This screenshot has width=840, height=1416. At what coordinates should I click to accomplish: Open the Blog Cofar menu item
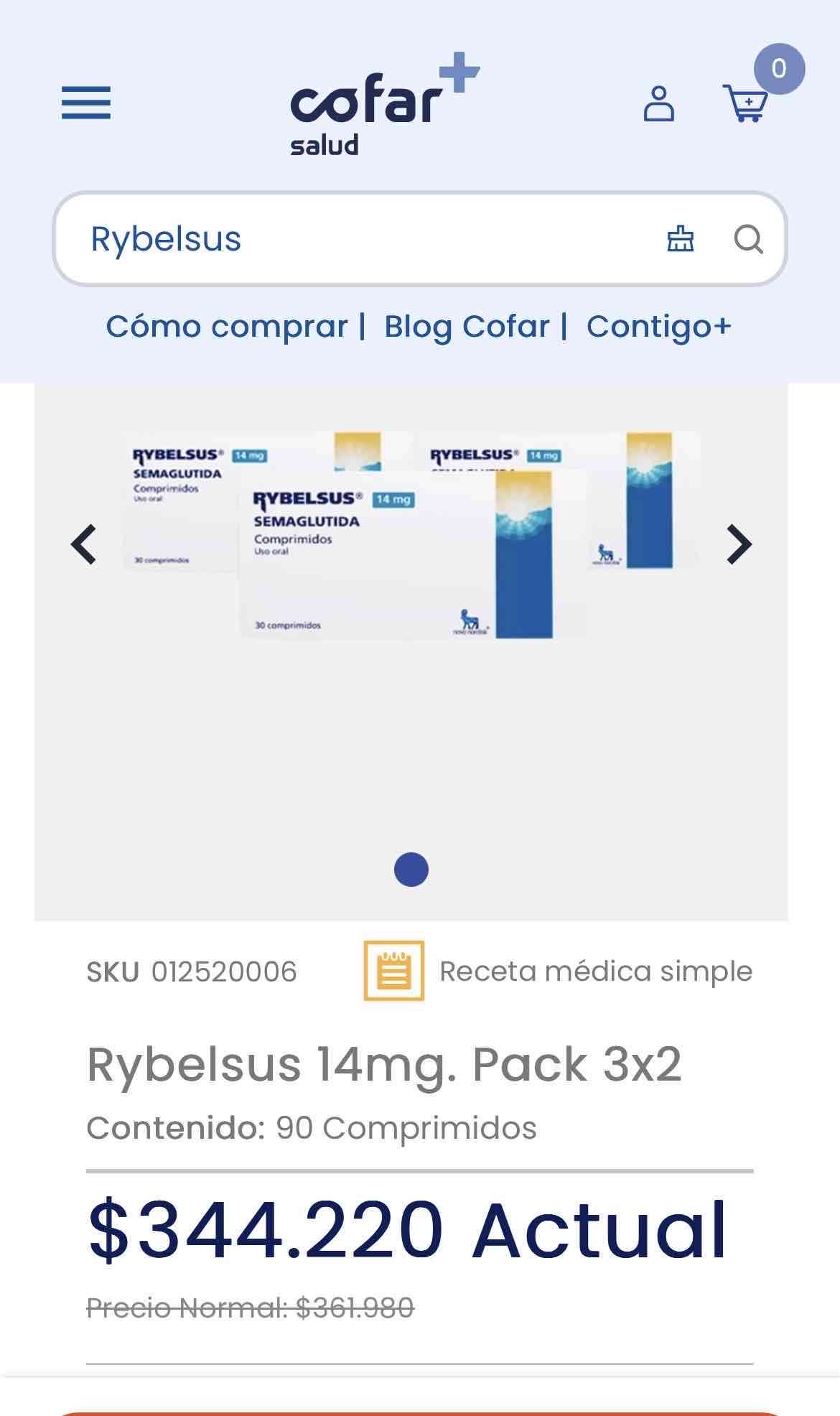point(465,327)
